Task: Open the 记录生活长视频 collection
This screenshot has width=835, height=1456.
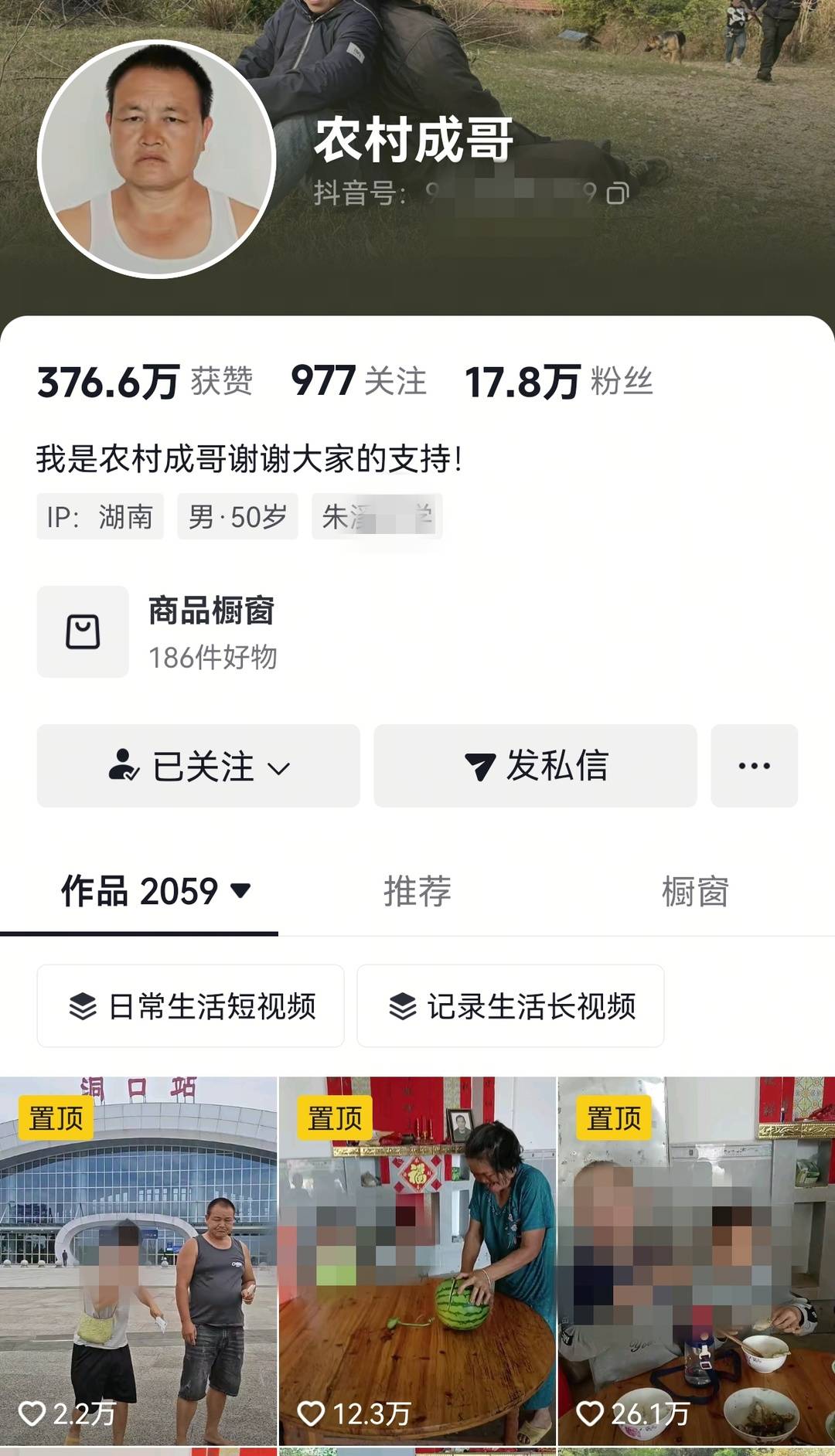Action: (510, 1006)
